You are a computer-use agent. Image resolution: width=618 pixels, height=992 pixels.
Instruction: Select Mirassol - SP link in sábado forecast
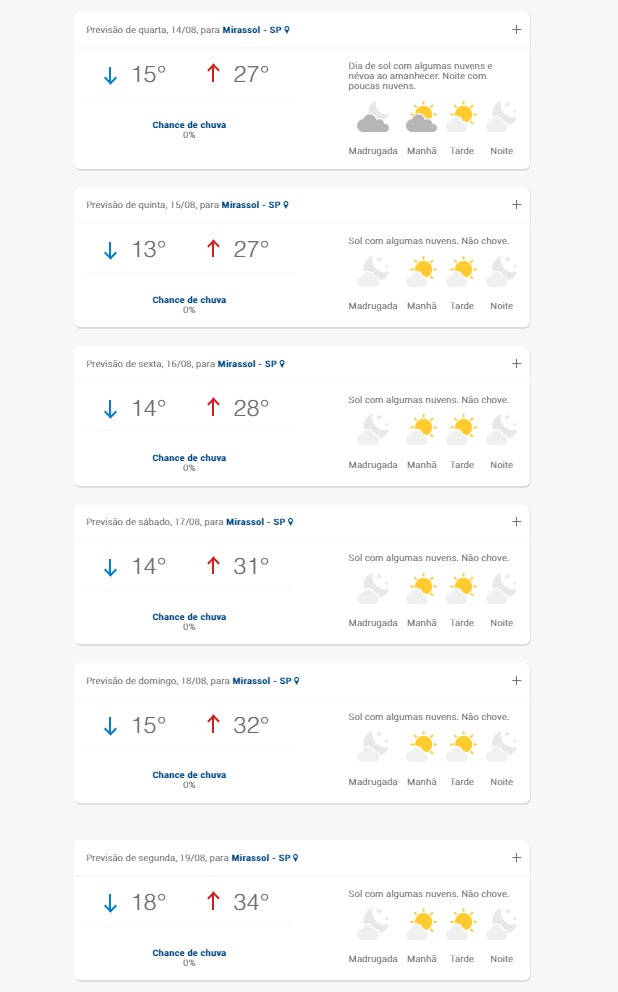(259, 522)
